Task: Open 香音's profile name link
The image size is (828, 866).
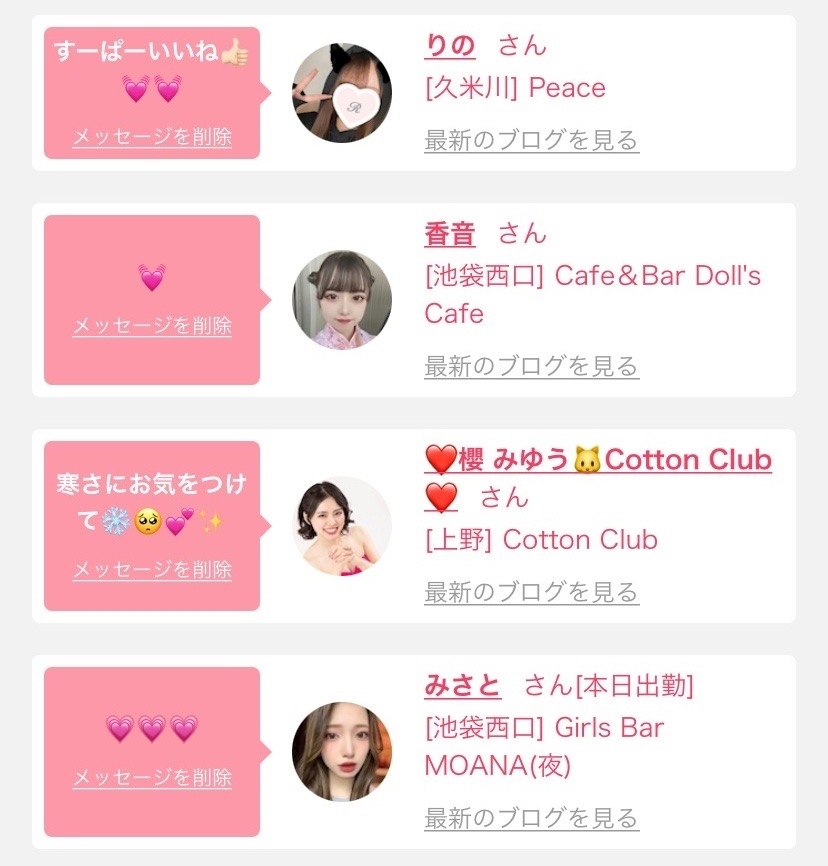Action: coord(450,234)
